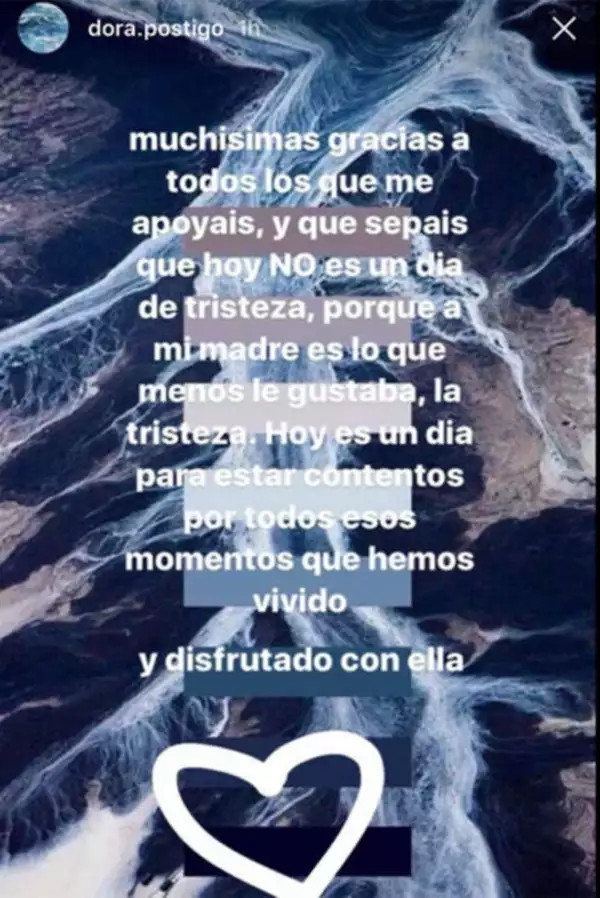Close the story viewer
Image resolution: width=600 pixels, height=898 pixels.
564,30
